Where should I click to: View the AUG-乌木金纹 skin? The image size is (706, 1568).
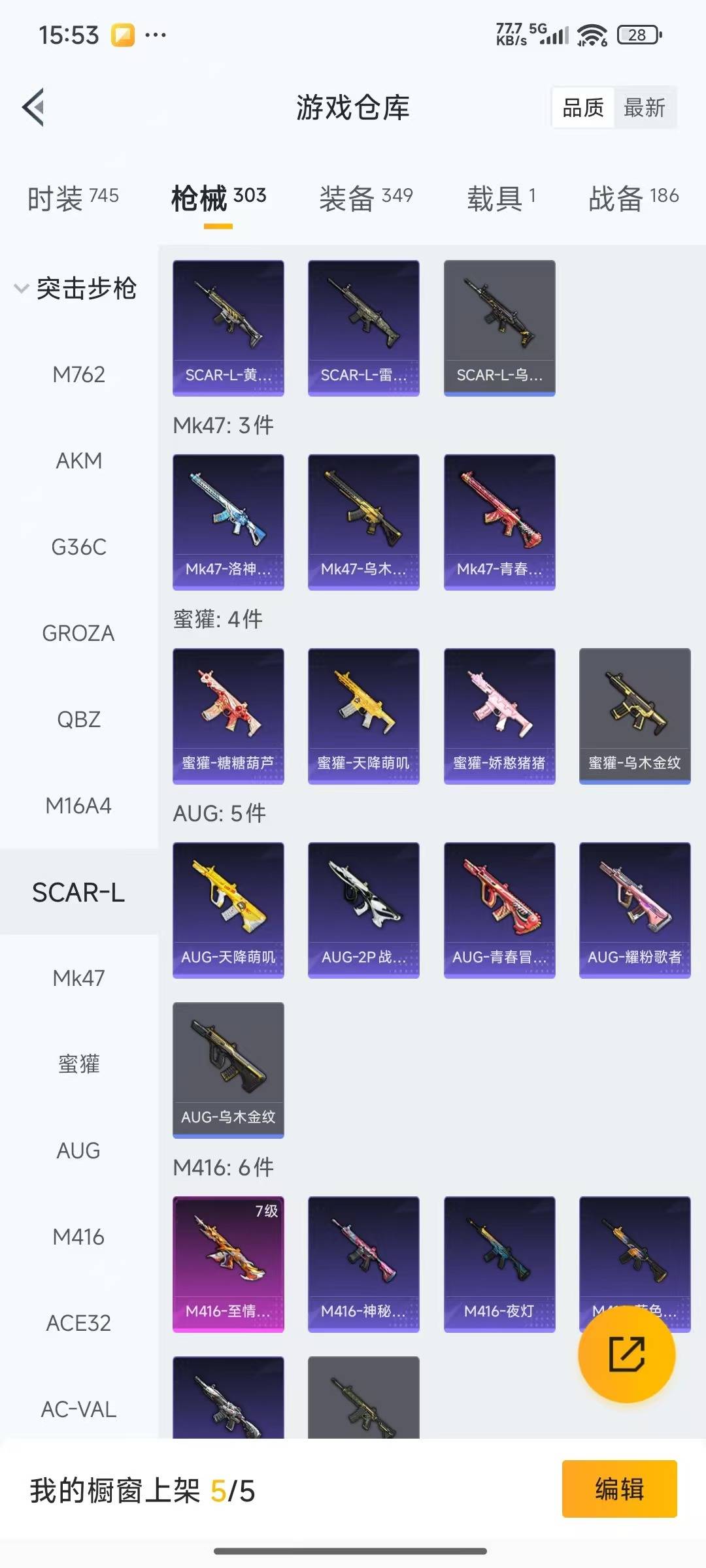pos(228,1070)
